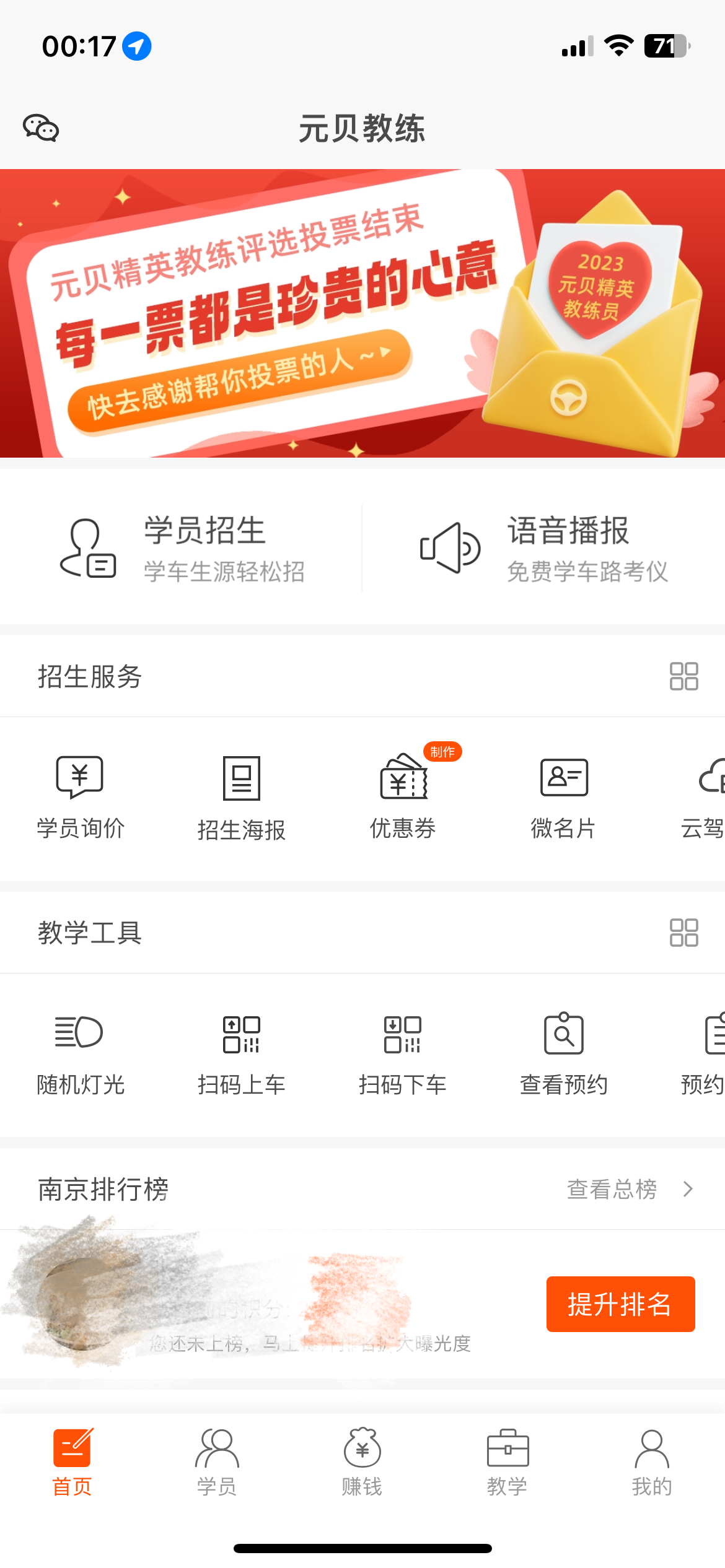This screenshot has width=725, height=1568.
Task: Open 随机灯光 tool
Action: (x=81, y=1054)
